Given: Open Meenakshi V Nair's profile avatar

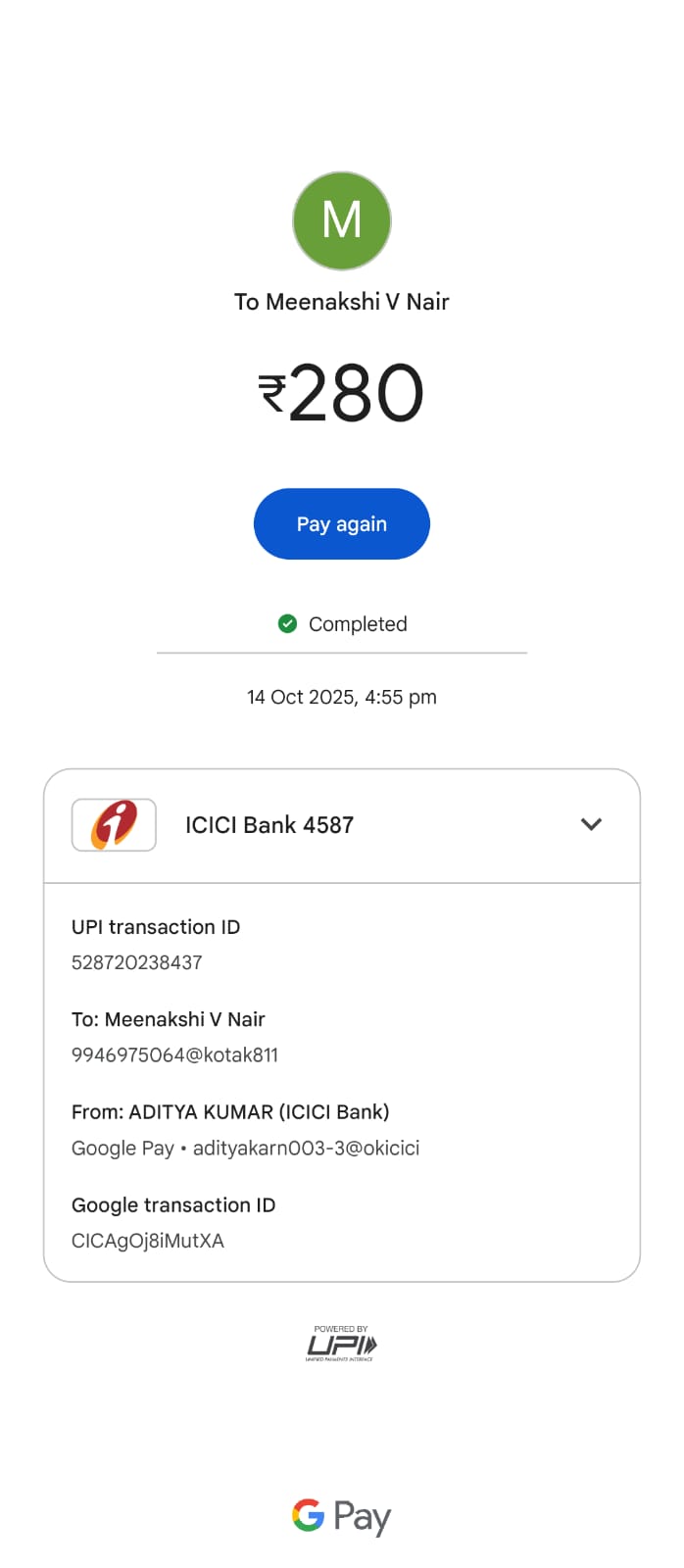Looking at the screenshot, I should [x=342, y=220].
